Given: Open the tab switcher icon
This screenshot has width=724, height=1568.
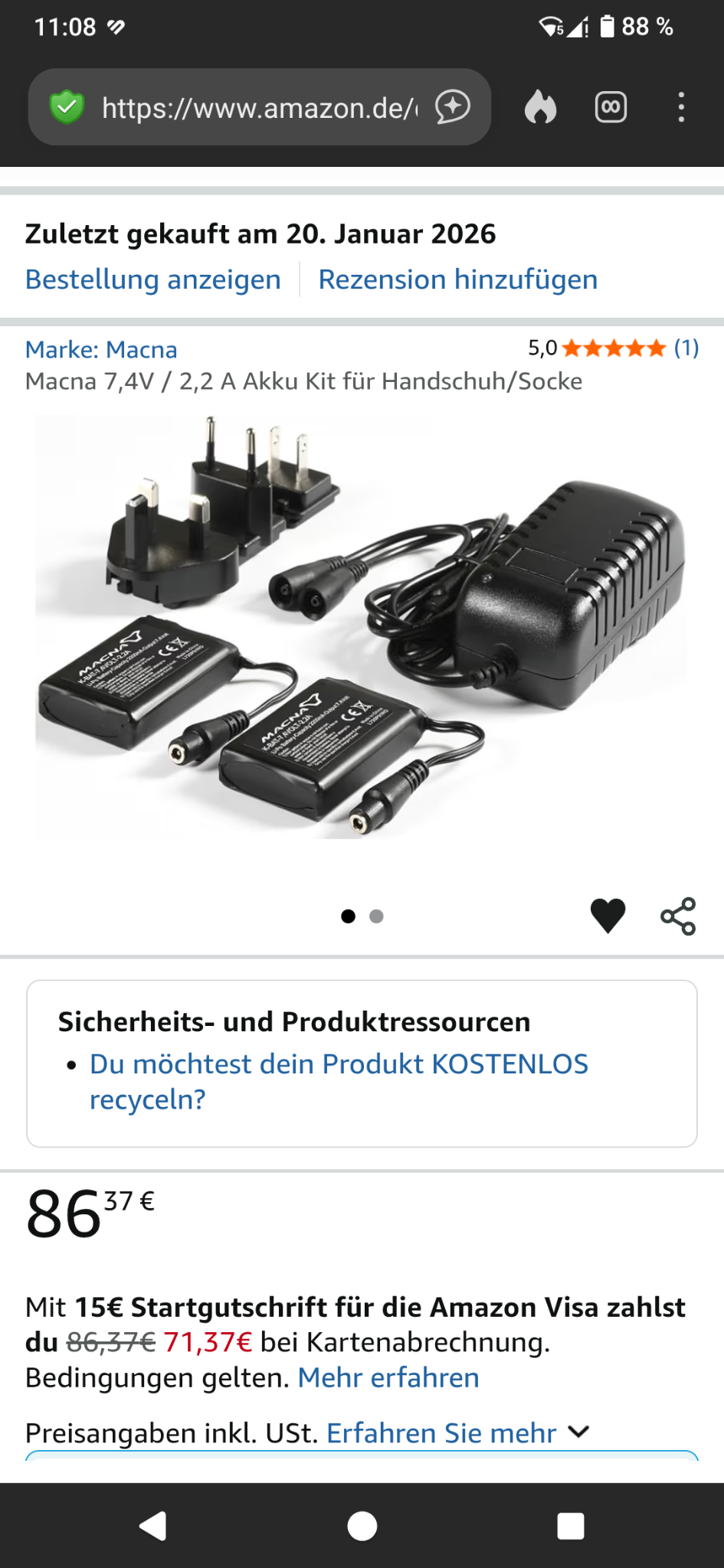Looking at the screenshot, I should (x=611, y=107).
